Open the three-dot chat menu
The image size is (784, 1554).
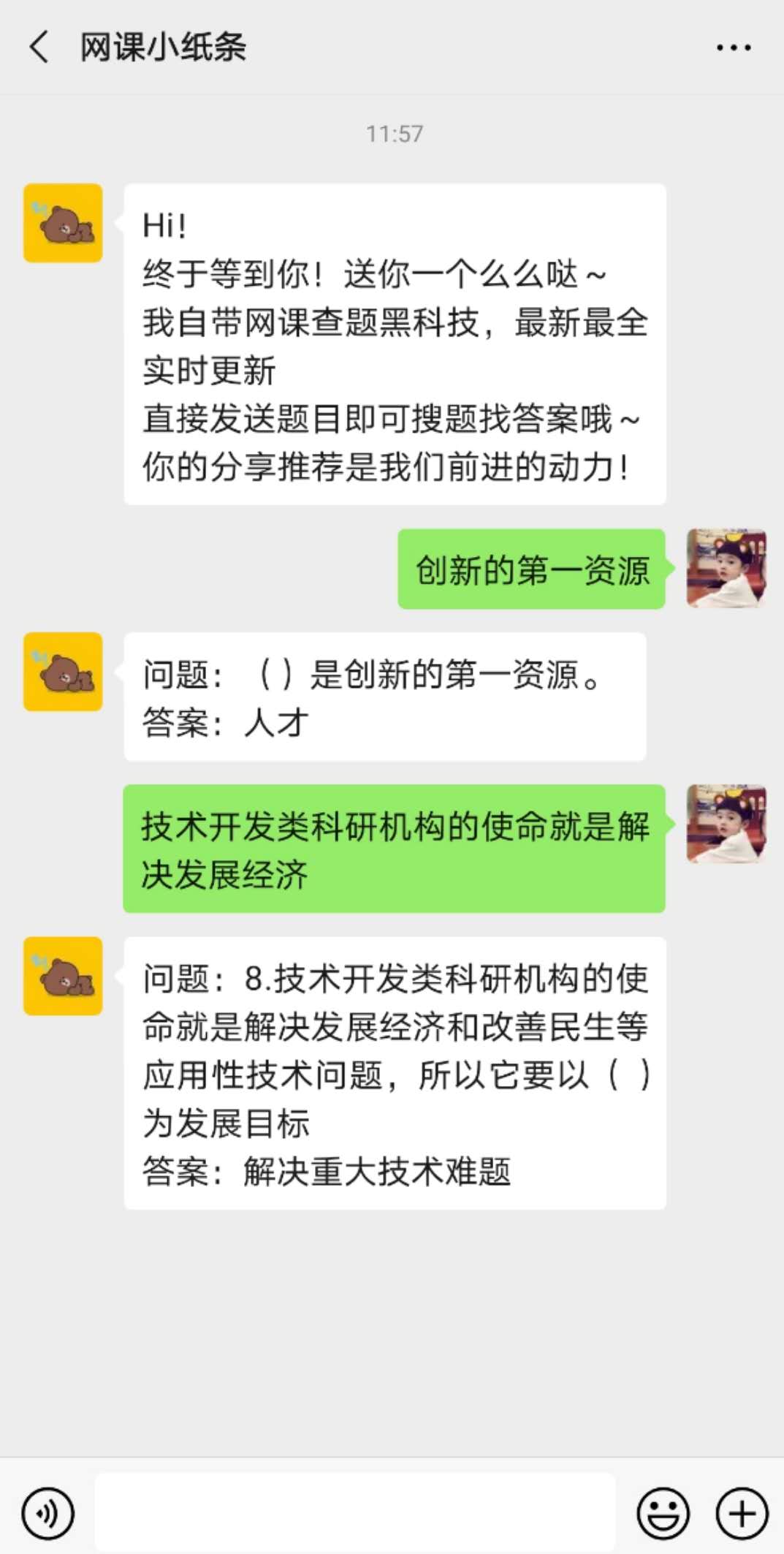pos(733,48)
